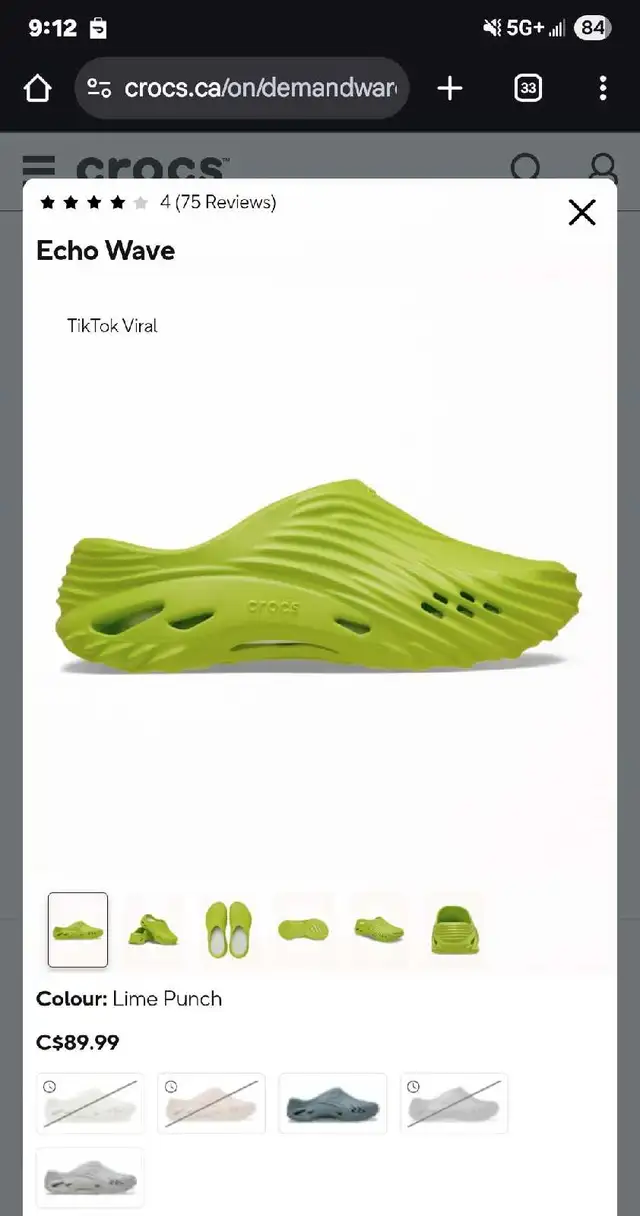The image size is (640, 1216).
Task: Open the 75 Reviews star rating
Action: (x=157, y=203)
